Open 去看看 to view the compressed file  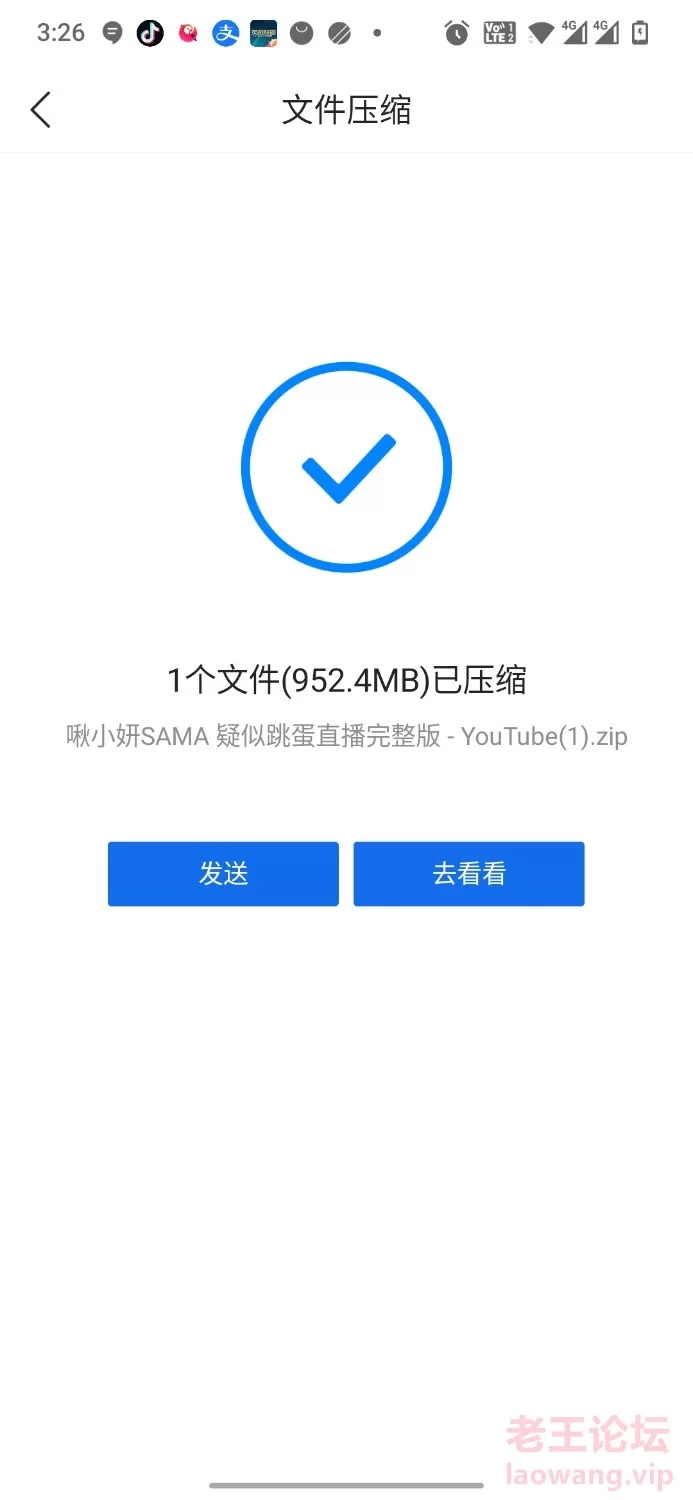pyautogui.click(x=468, y=874)
